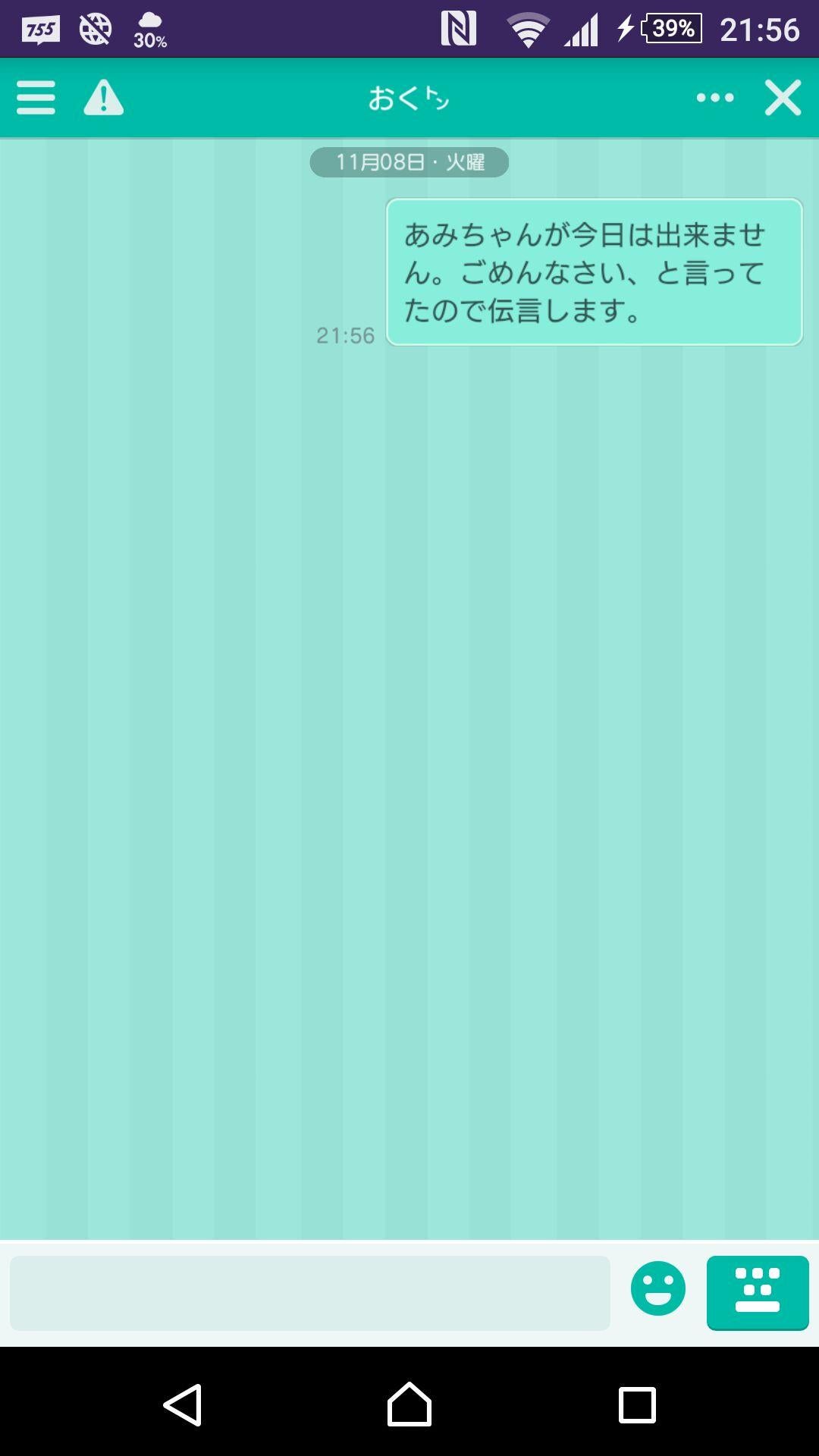The width and height of the screenshot is (819, 1456).
Task: Close the chat with the X
Action: click(783, 98)
